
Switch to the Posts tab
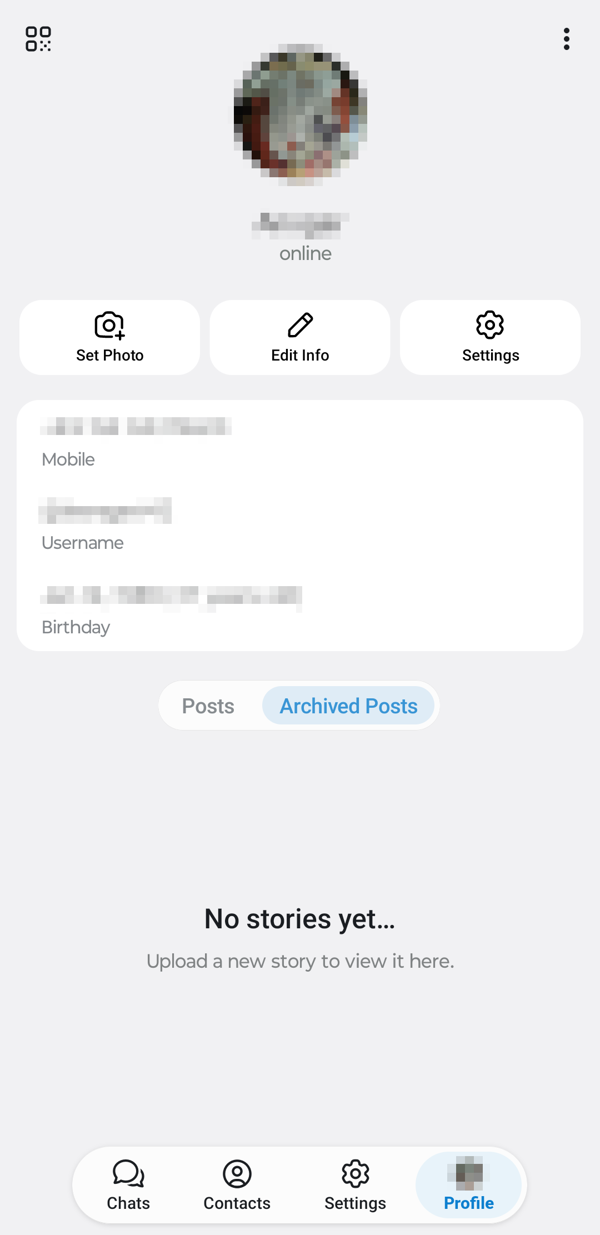pos(208,706)
